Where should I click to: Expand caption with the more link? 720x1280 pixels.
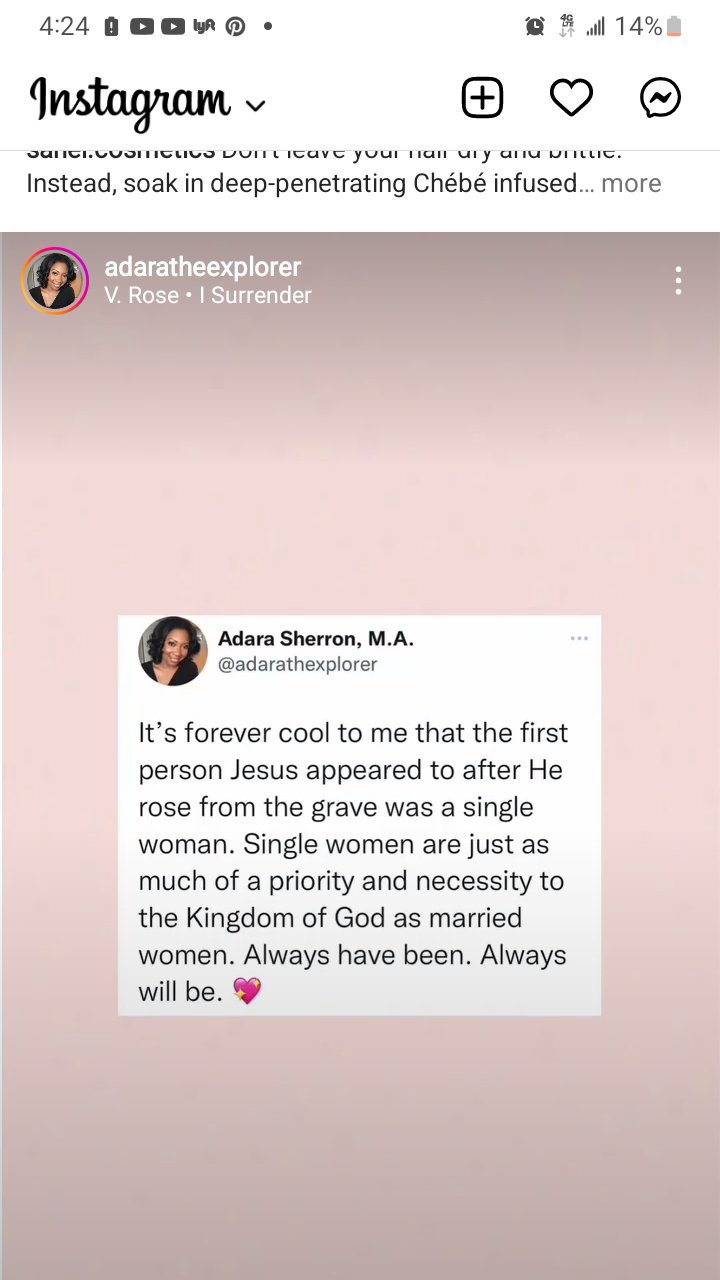click(x=631, y=184)
